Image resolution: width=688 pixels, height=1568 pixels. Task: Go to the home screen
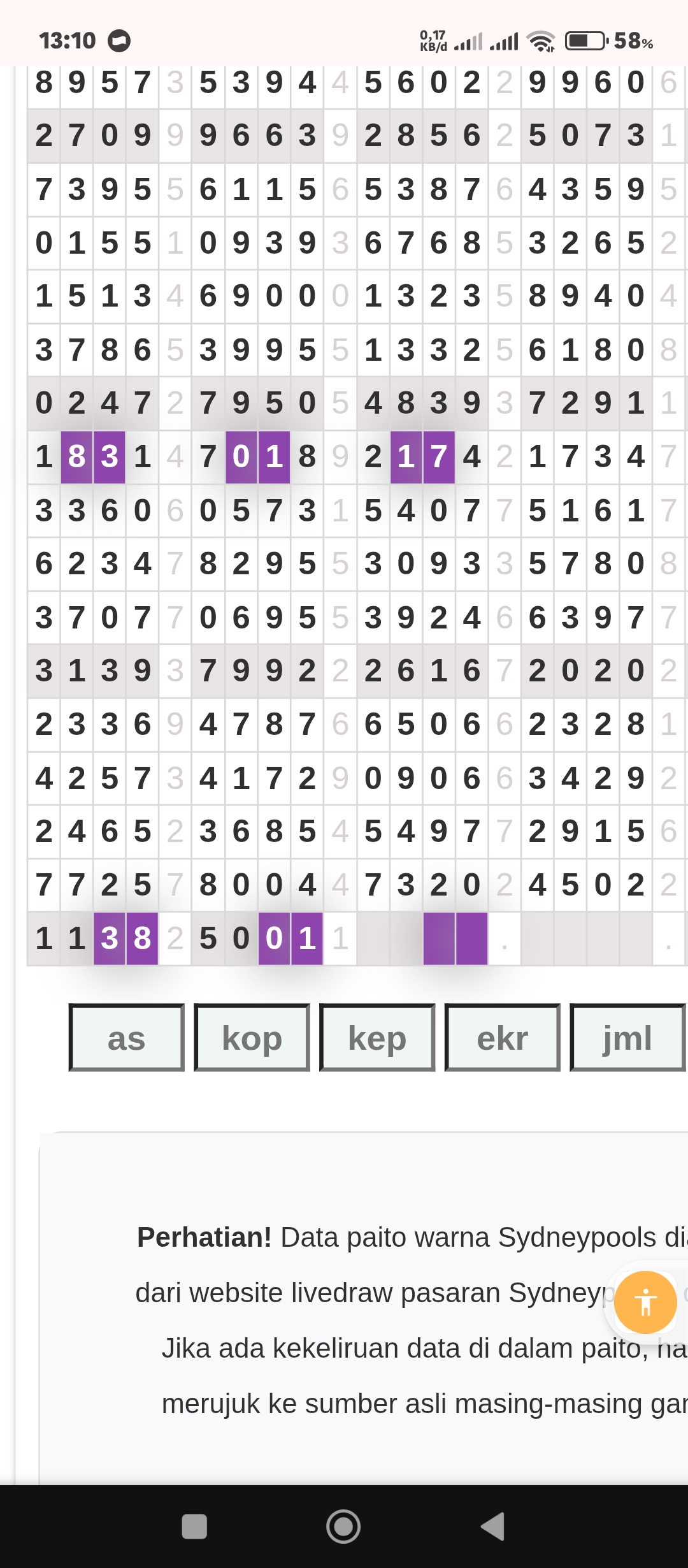(343, 1527)
